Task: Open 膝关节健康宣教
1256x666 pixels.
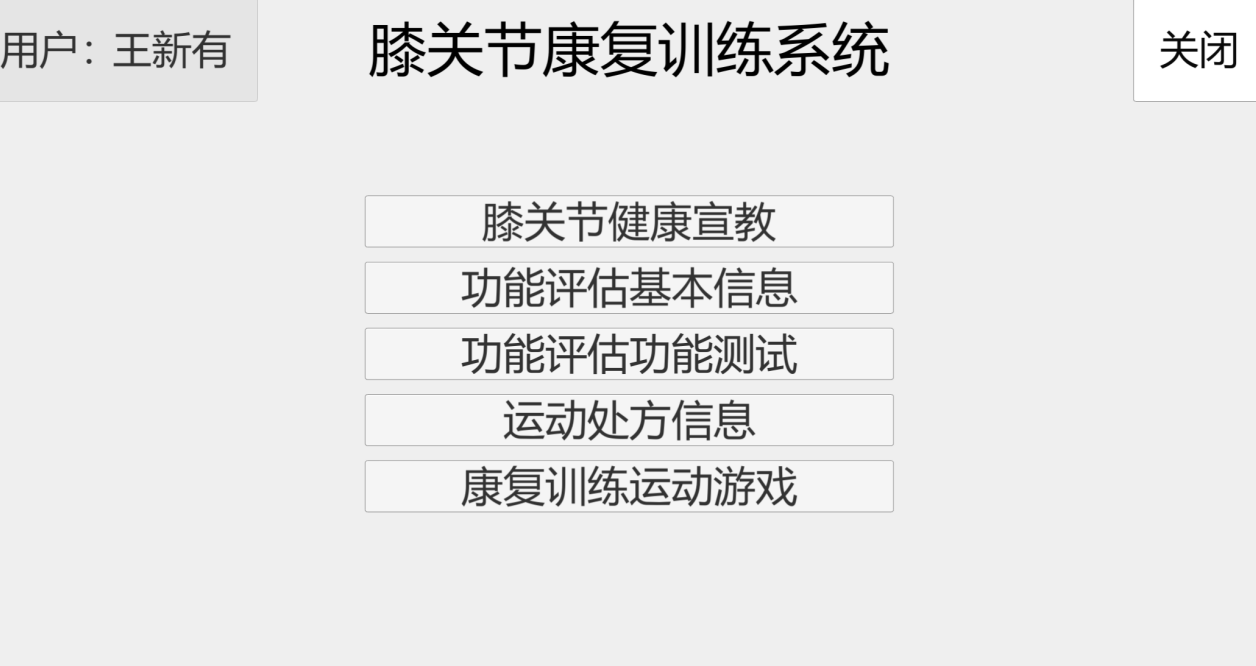Action: pyautogui.click(x=628, y=221)
